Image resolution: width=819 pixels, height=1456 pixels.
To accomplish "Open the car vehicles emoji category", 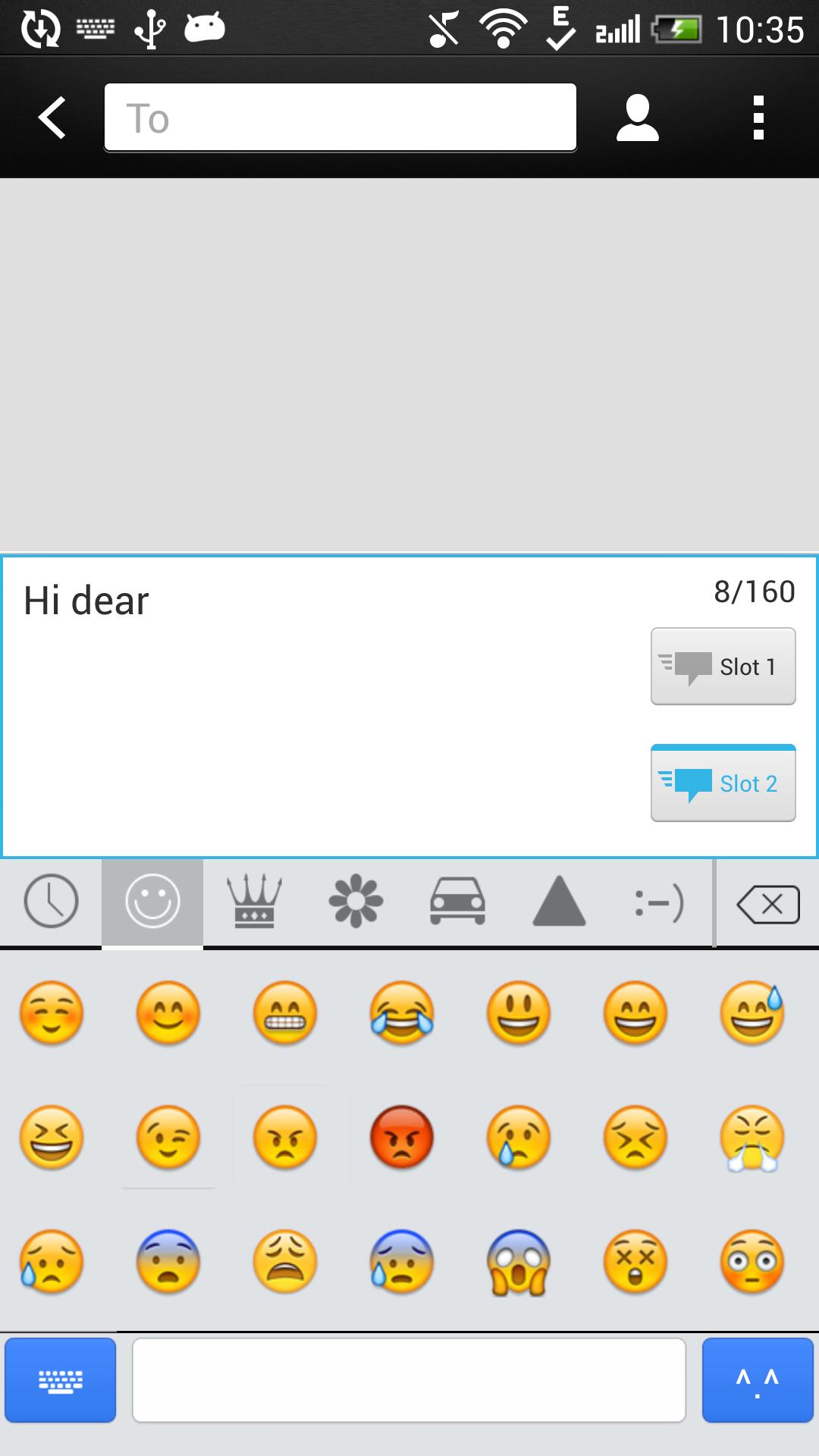I will [x=456, y=902].
